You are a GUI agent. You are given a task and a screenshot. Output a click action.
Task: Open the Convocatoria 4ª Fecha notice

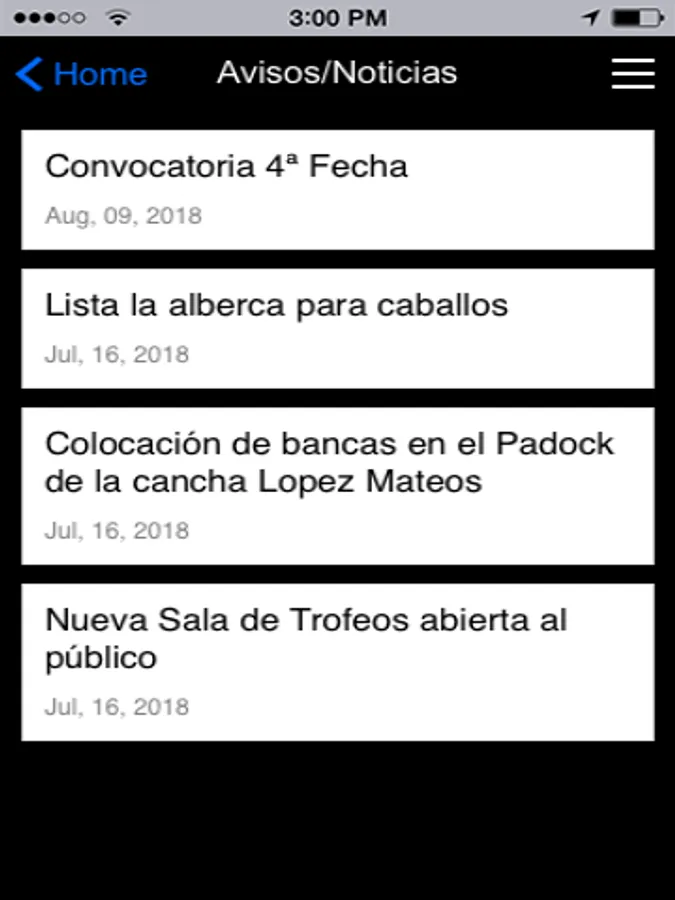[x=337, y=189]
